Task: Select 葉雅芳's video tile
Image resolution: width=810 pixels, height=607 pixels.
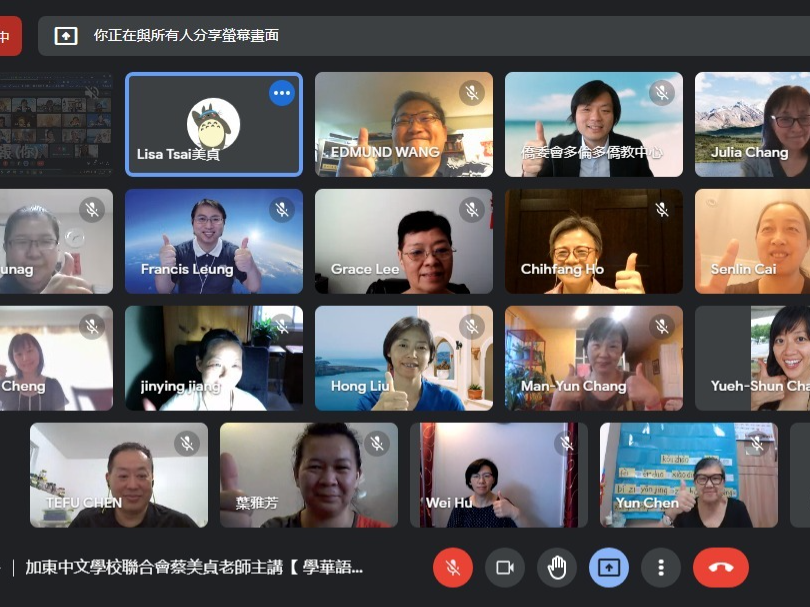Action: 308,475
